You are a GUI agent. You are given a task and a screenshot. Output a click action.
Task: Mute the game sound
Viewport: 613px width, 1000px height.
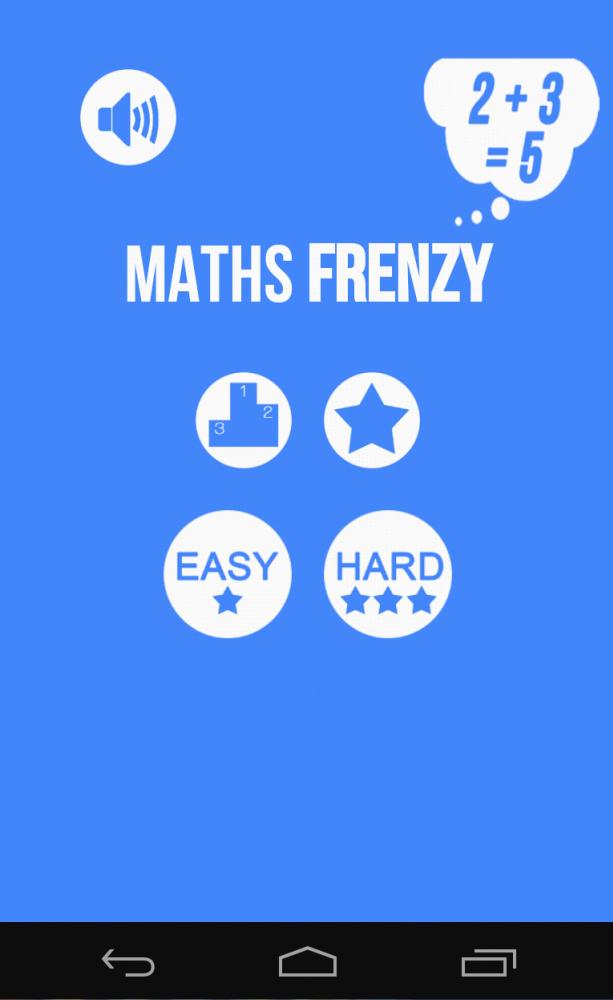click(128, 117)
